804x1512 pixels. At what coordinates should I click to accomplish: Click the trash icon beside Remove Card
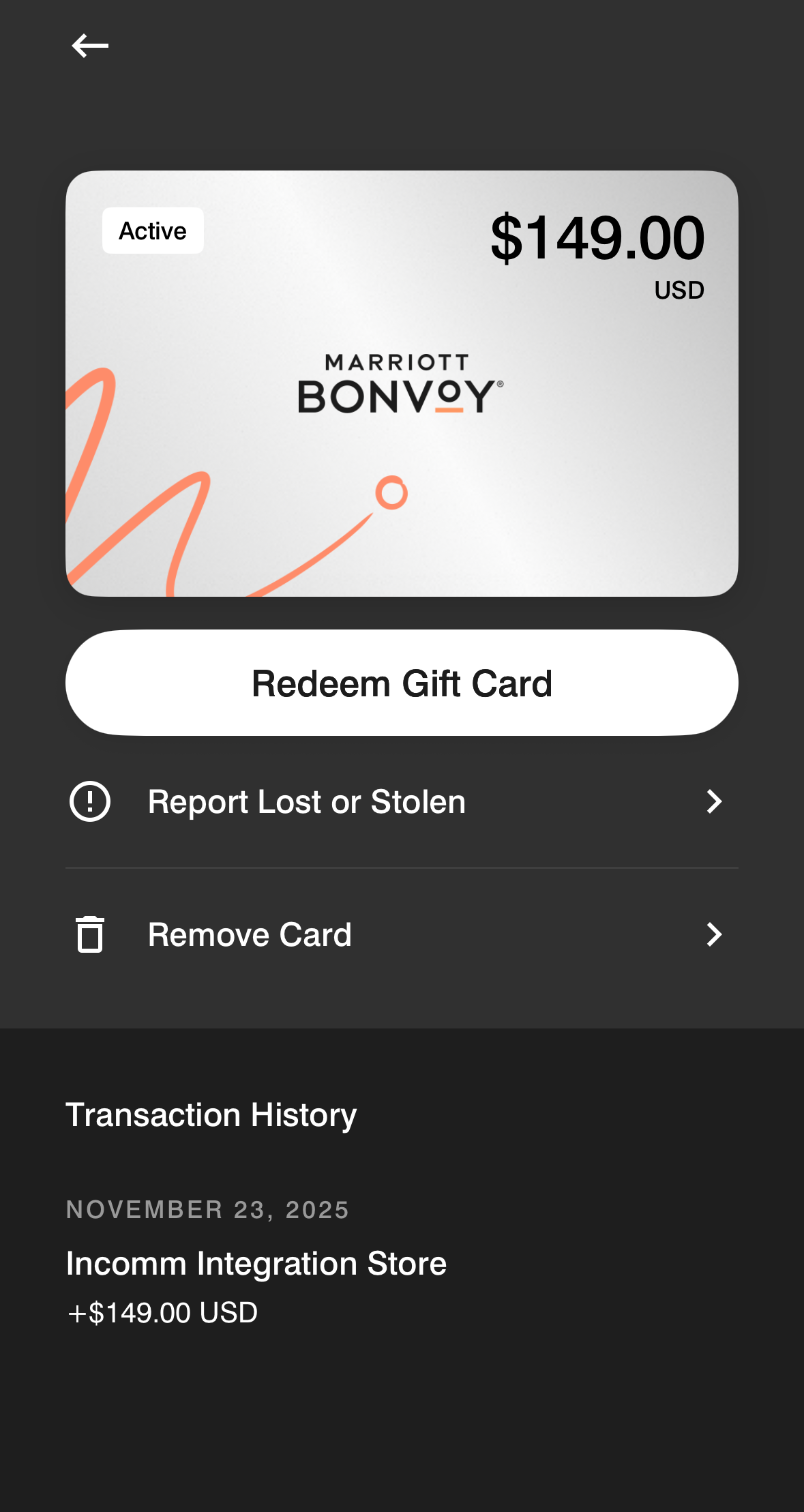(x=89, y=935)
